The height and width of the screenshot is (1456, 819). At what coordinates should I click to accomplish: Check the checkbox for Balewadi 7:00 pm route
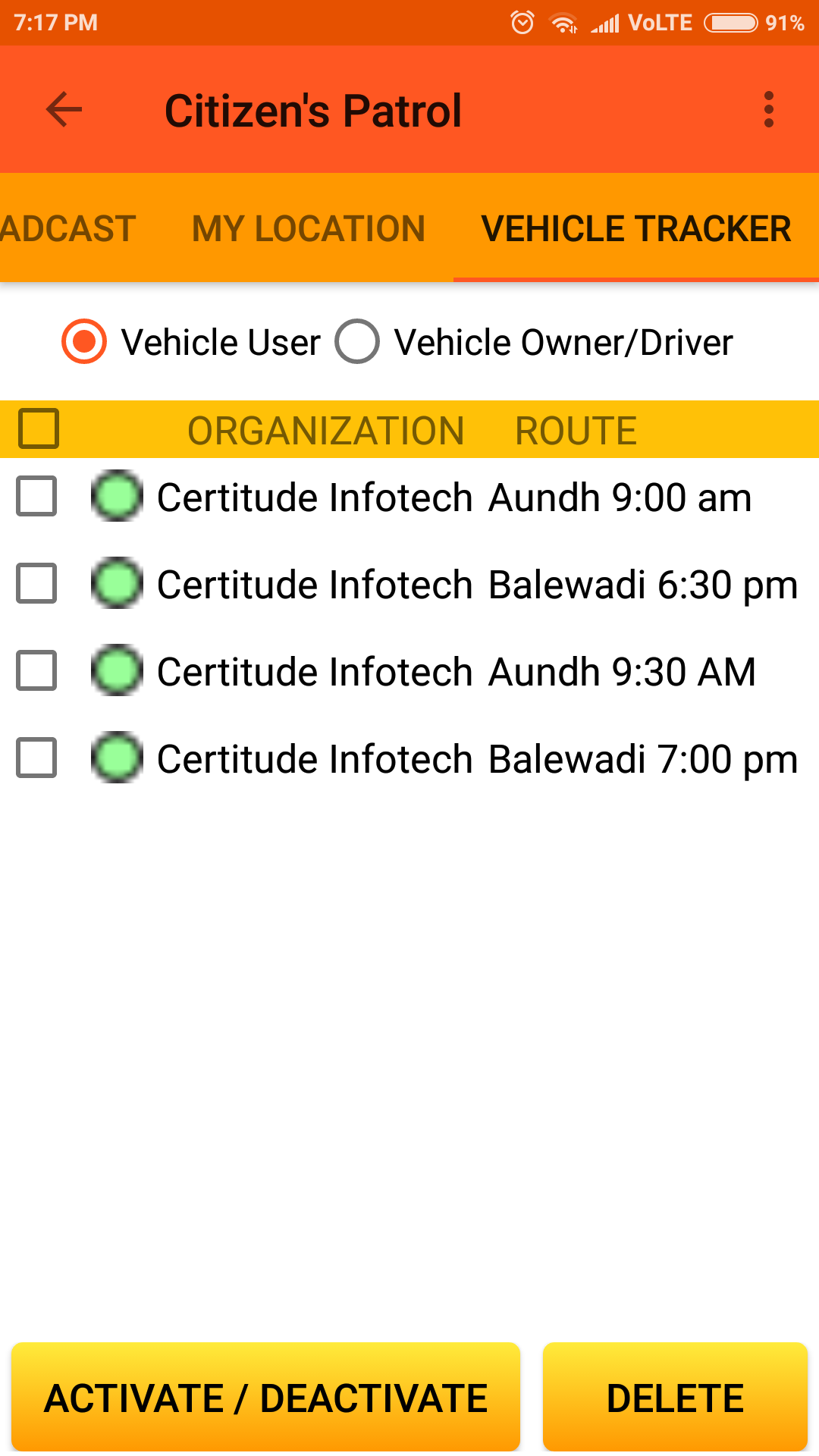[36, 758]
